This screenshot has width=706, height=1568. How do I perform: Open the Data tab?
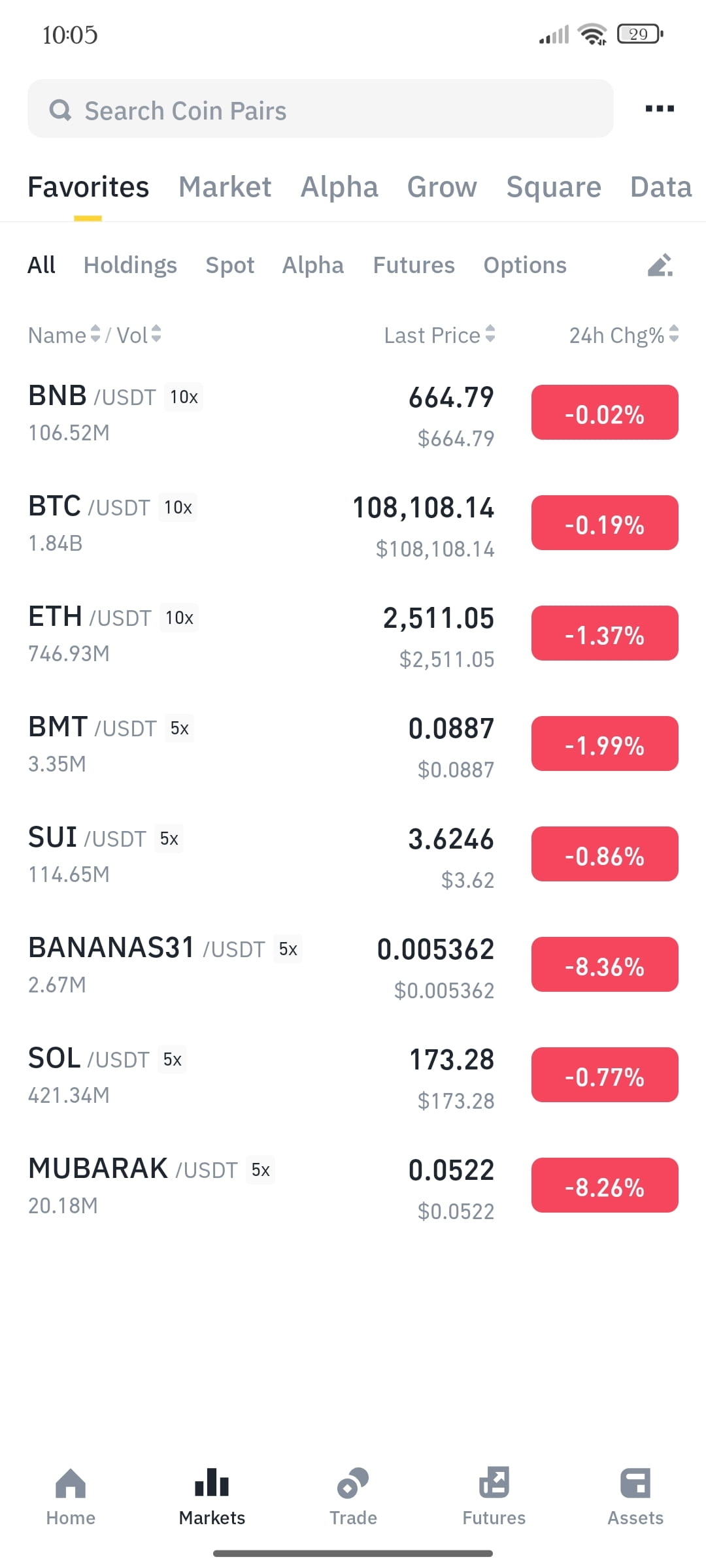pyautogui.click(x=661, y=187)
